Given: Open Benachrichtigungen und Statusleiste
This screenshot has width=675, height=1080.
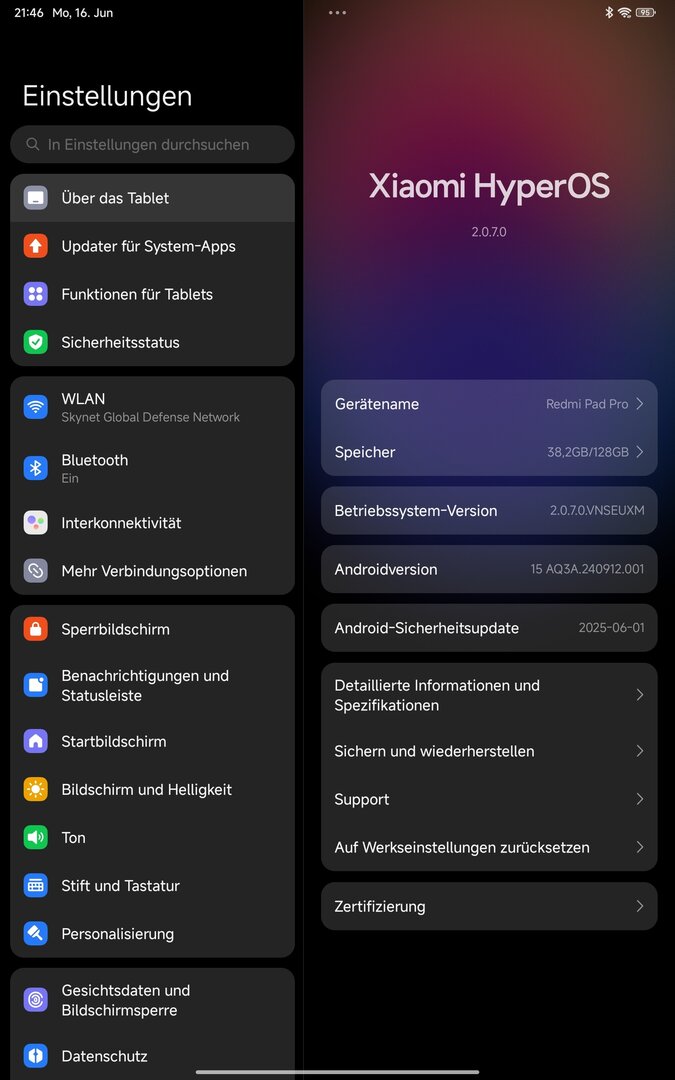Looking at the screenshot, I should pyautogui.click(x=152, y=685).
